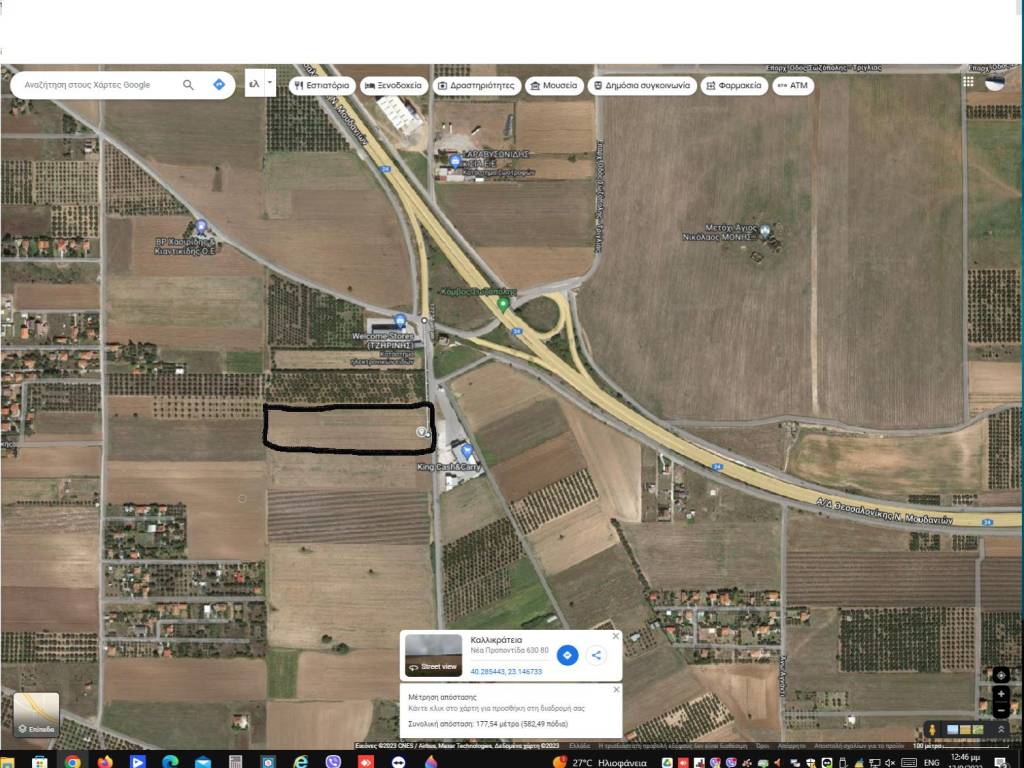This screenshot has height=768, width=1024.
Task: Show Δημόσια συγκοινωνία places
Action: [641, 86]
